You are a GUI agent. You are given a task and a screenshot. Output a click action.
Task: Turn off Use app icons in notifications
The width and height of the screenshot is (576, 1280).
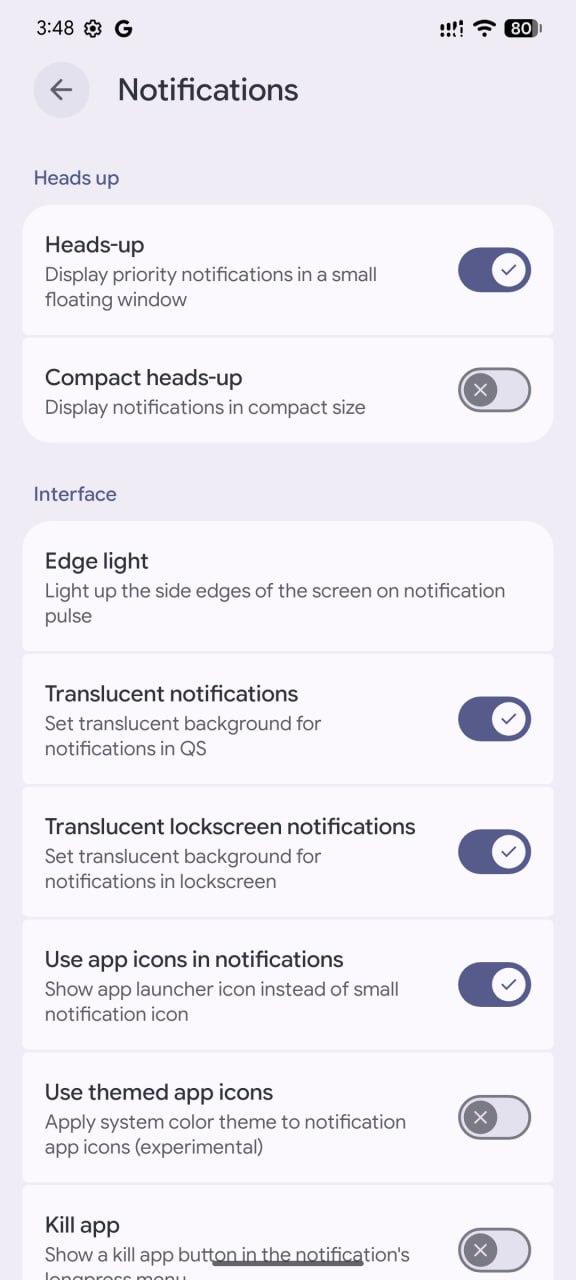tap(494, 985)
